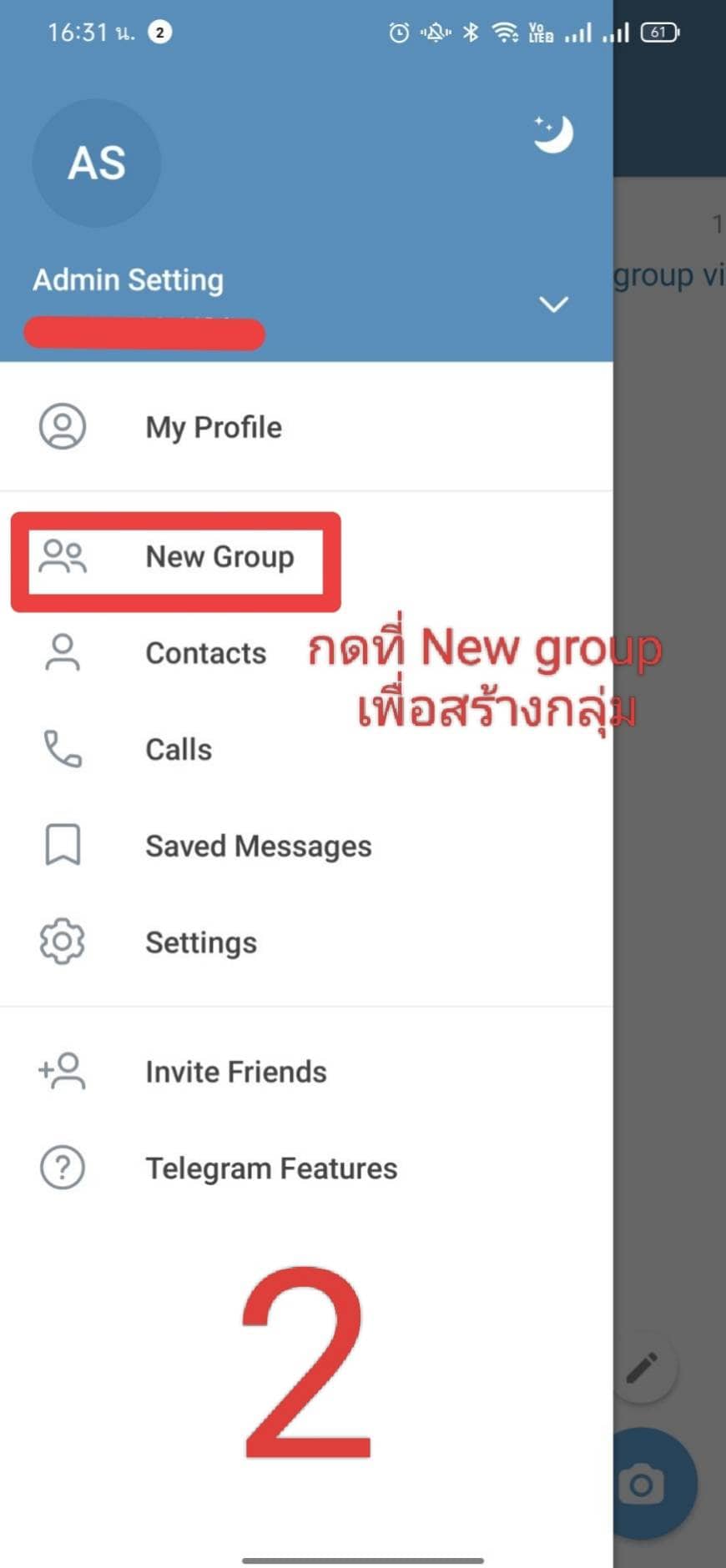Tap the pencil compose icon

[x=642, y=1368]
